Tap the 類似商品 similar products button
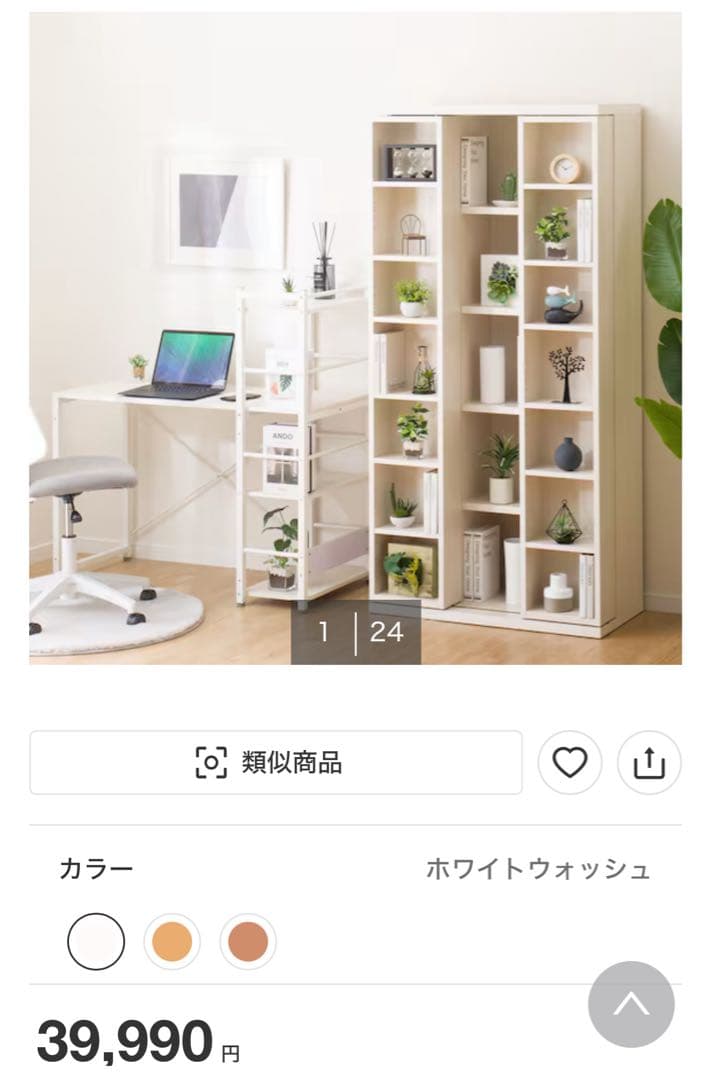712x1080 pixels. pos(275,763)
